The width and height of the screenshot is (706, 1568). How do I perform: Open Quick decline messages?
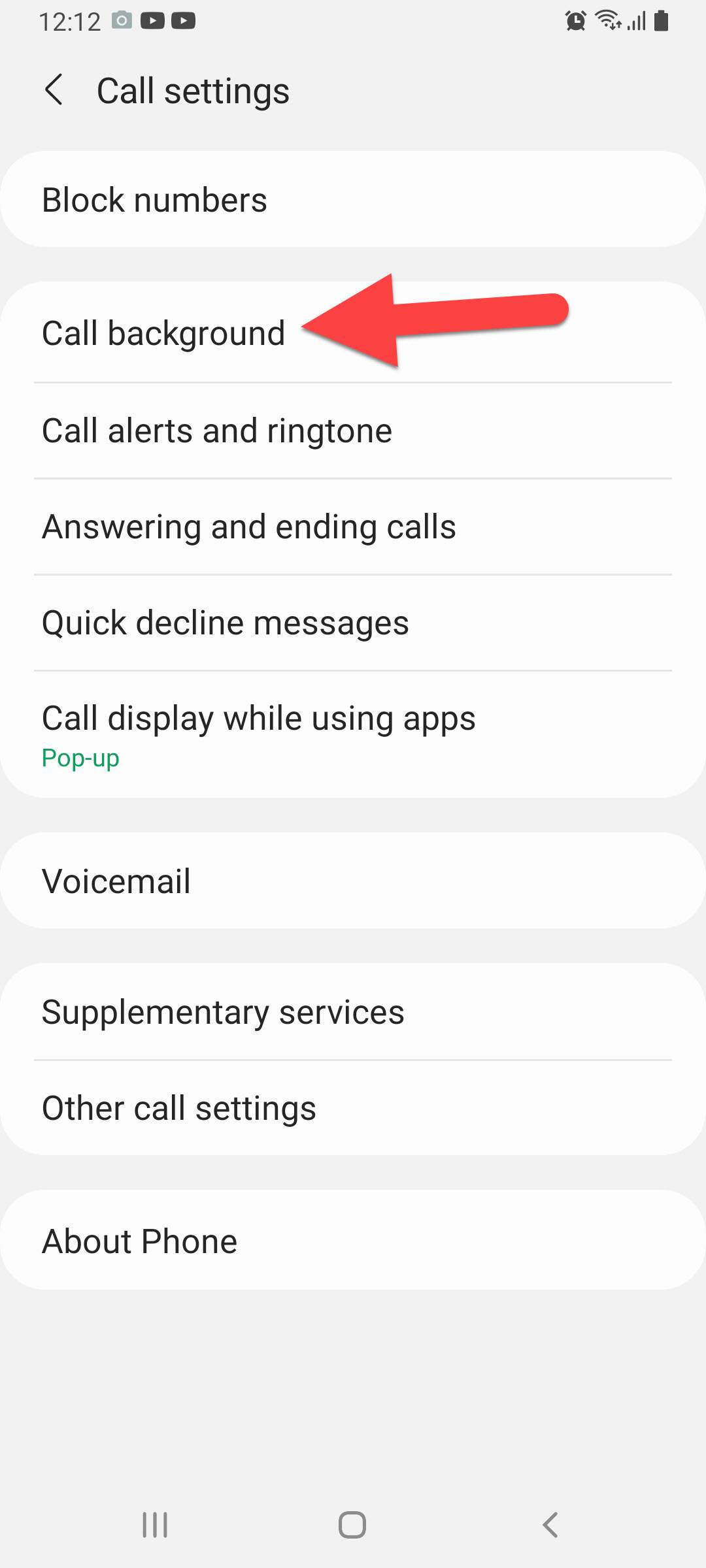pos(225,623)
